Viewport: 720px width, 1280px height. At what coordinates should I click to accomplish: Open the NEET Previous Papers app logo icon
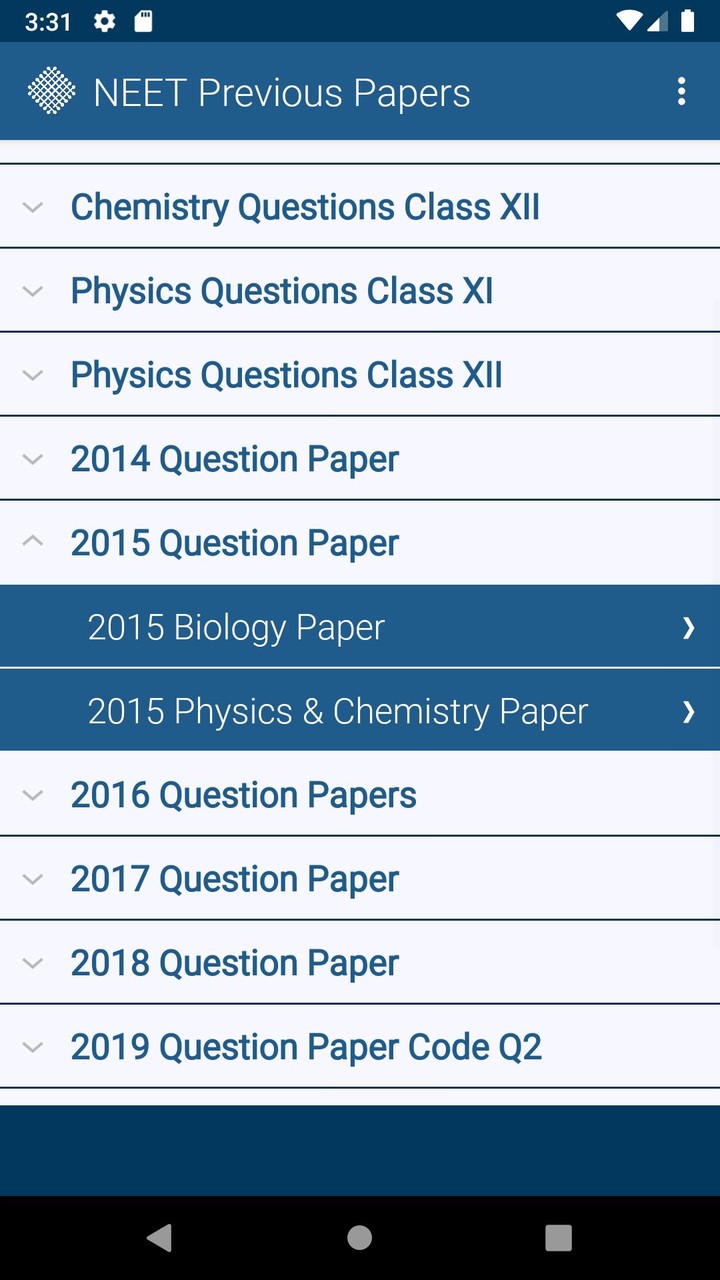click(52, 91)
